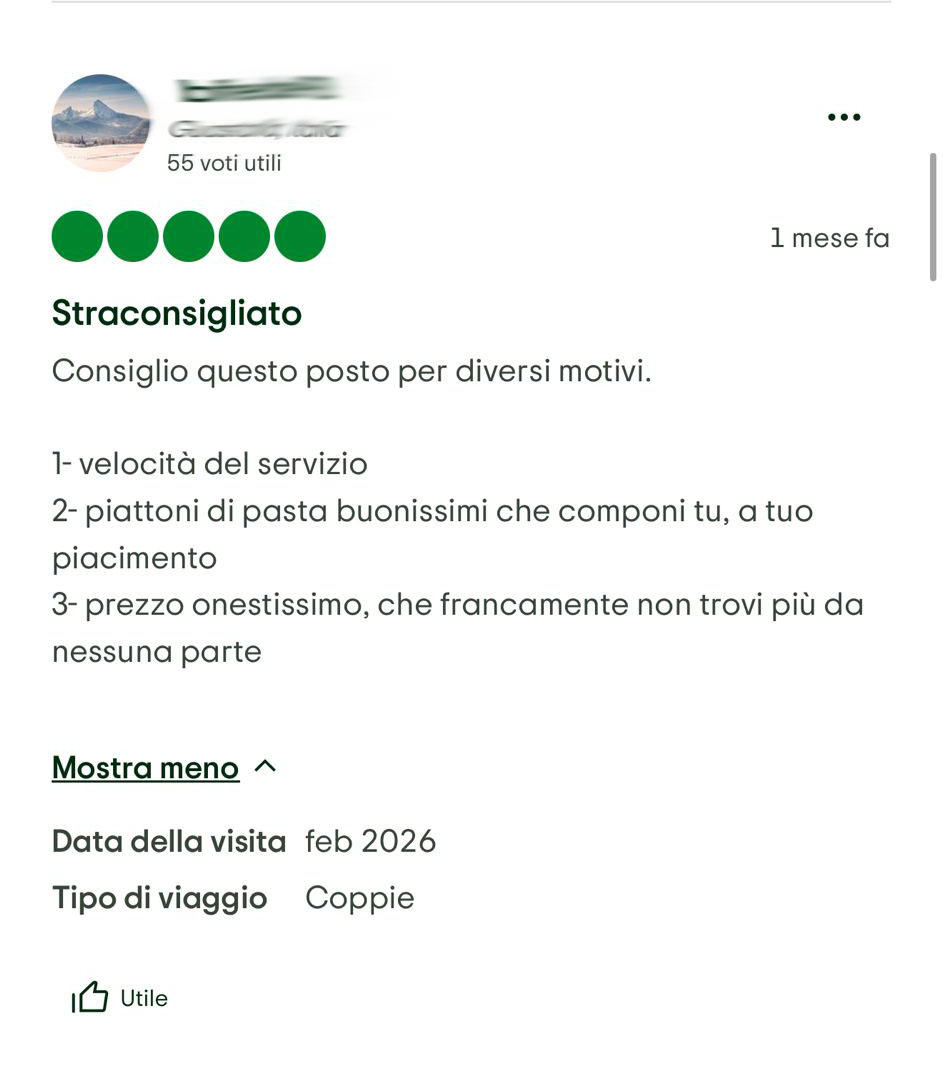The image size is (943, 1090).
Task: Click the middle green rating bubble
Action: pyautogui.click(x=187, y=236)
